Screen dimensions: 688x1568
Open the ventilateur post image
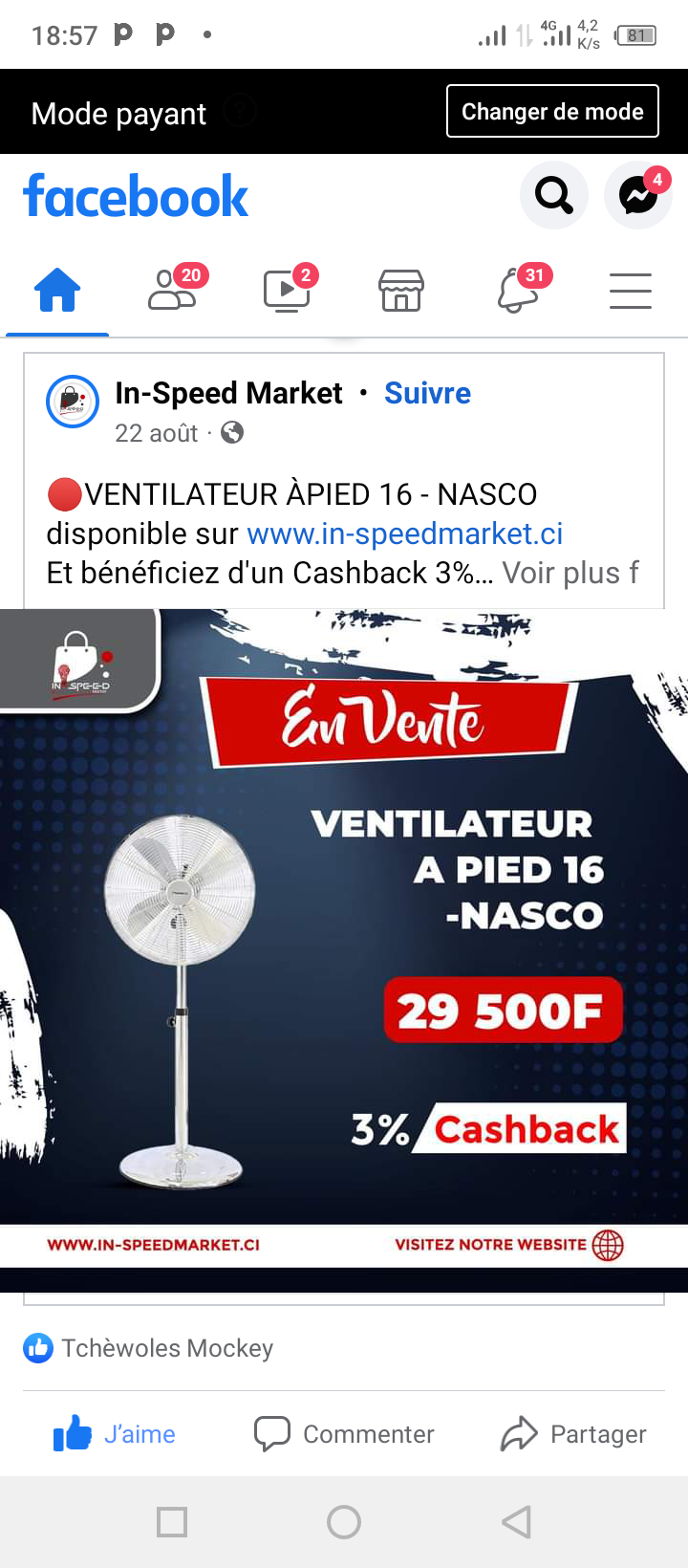[x=344, y=937]
